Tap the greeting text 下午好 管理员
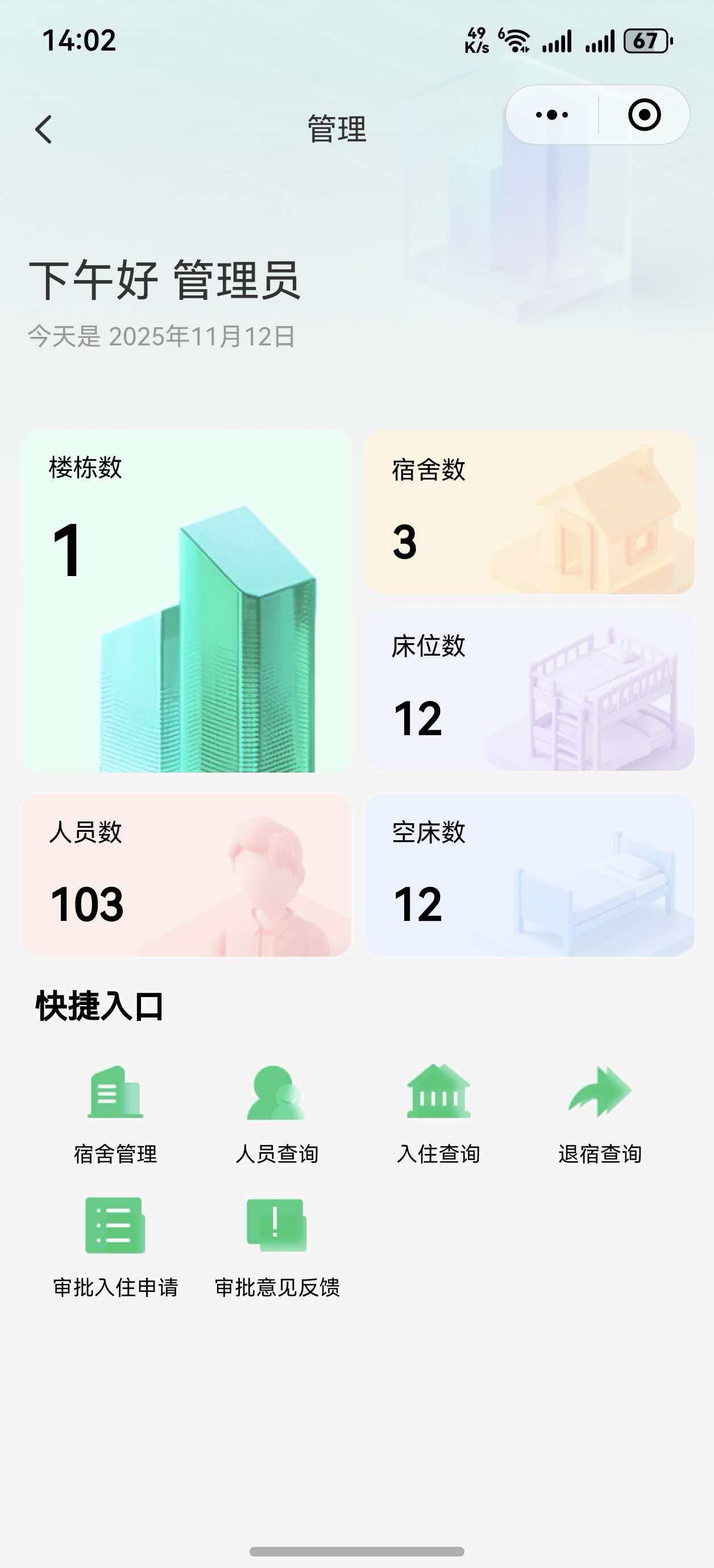This screenshot has height=1568, width=714. [164, 280]
